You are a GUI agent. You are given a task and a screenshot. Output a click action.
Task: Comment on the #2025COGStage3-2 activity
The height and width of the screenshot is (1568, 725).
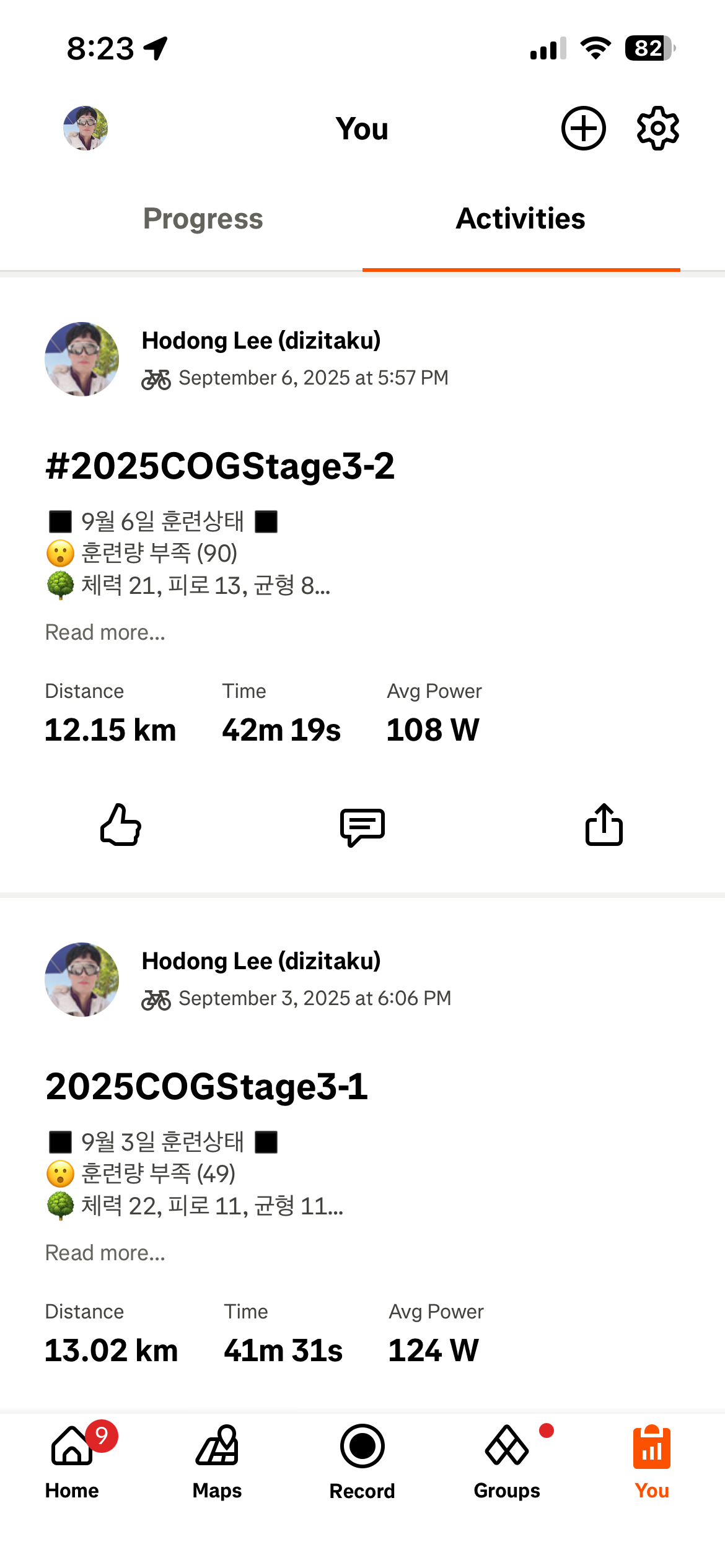[362, 826]
